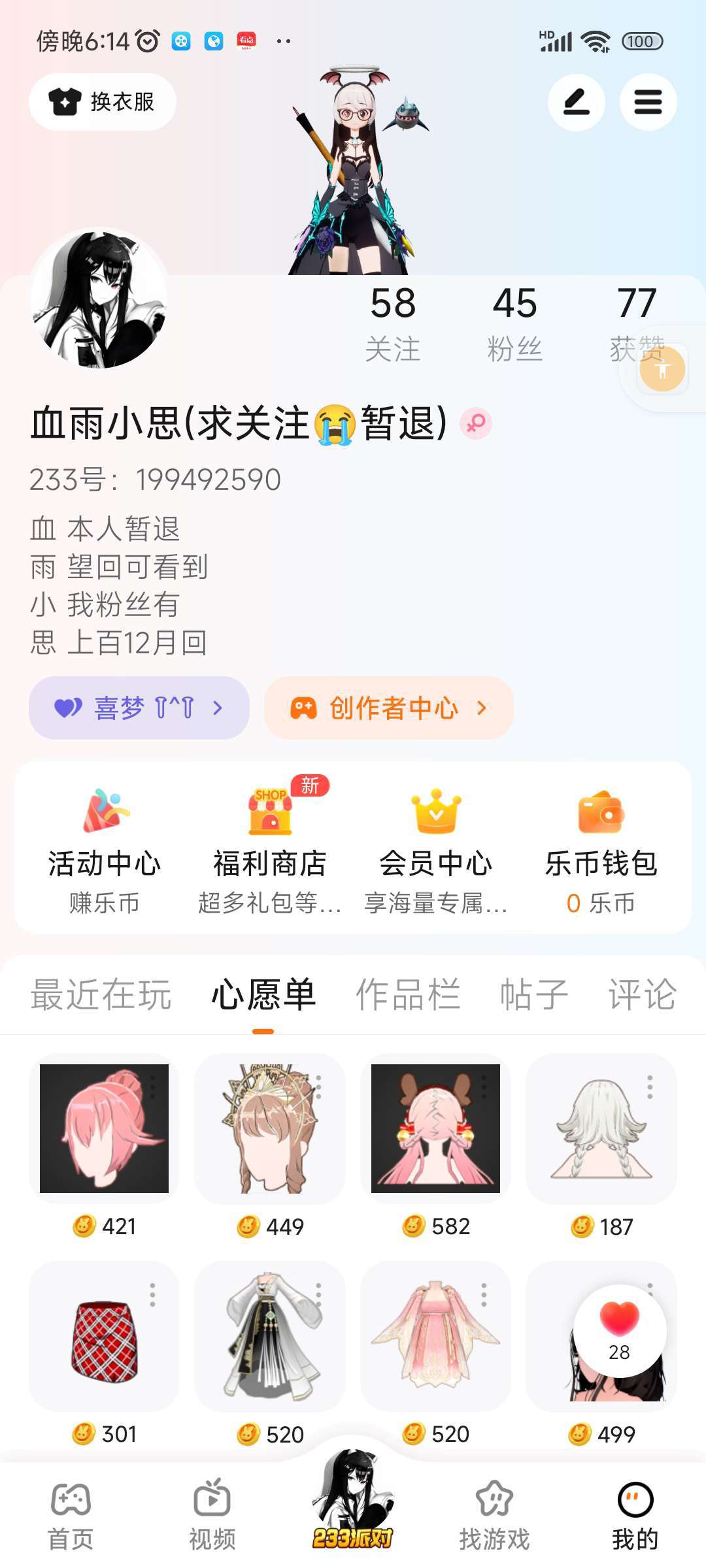Switch to the 作品栏 tab
This screenshot has height=1568, width=706.
pyautogui.click(x=408, y=994)
